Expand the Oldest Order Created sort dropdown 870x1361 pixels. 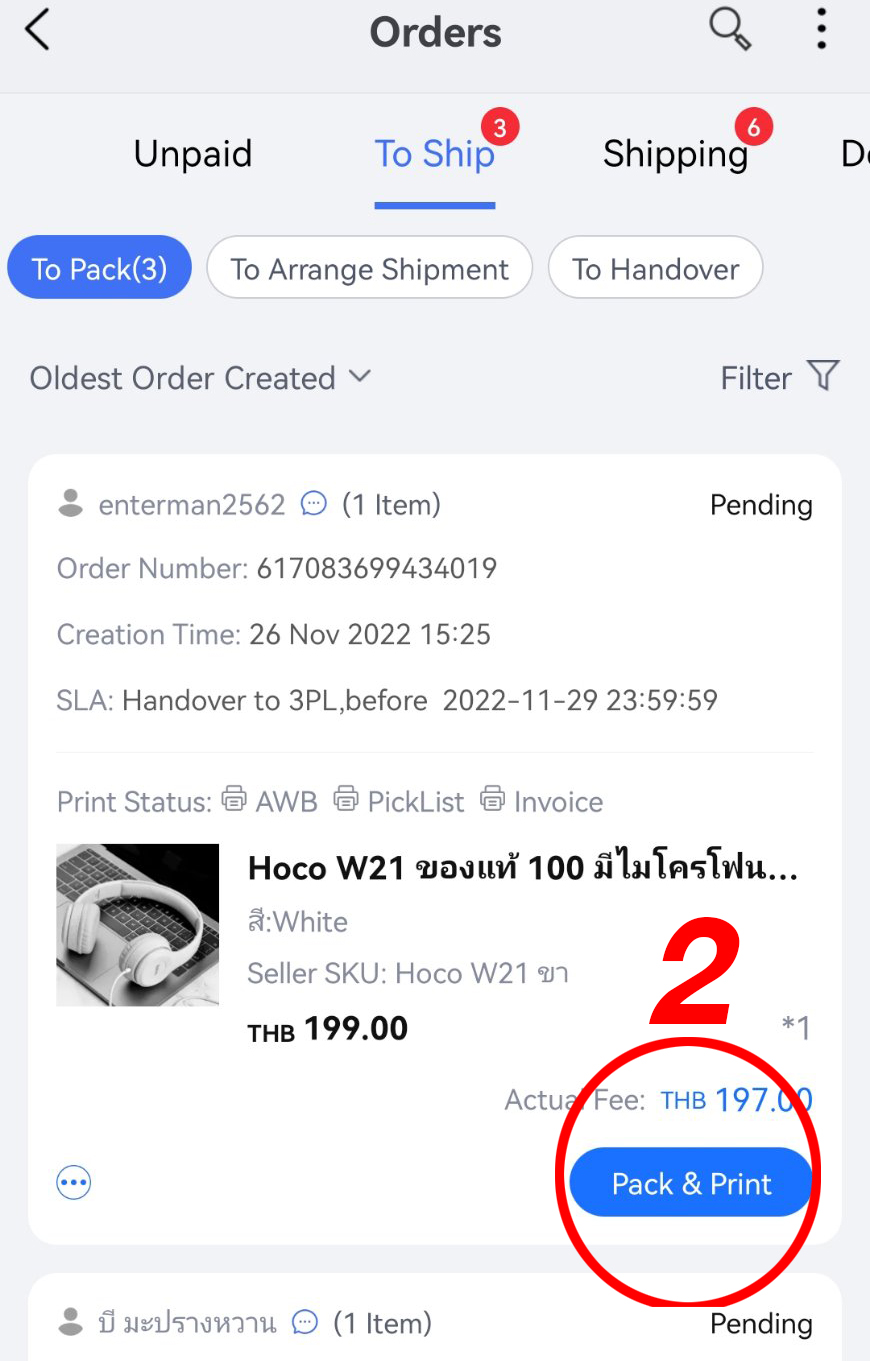tap(200, 378)
